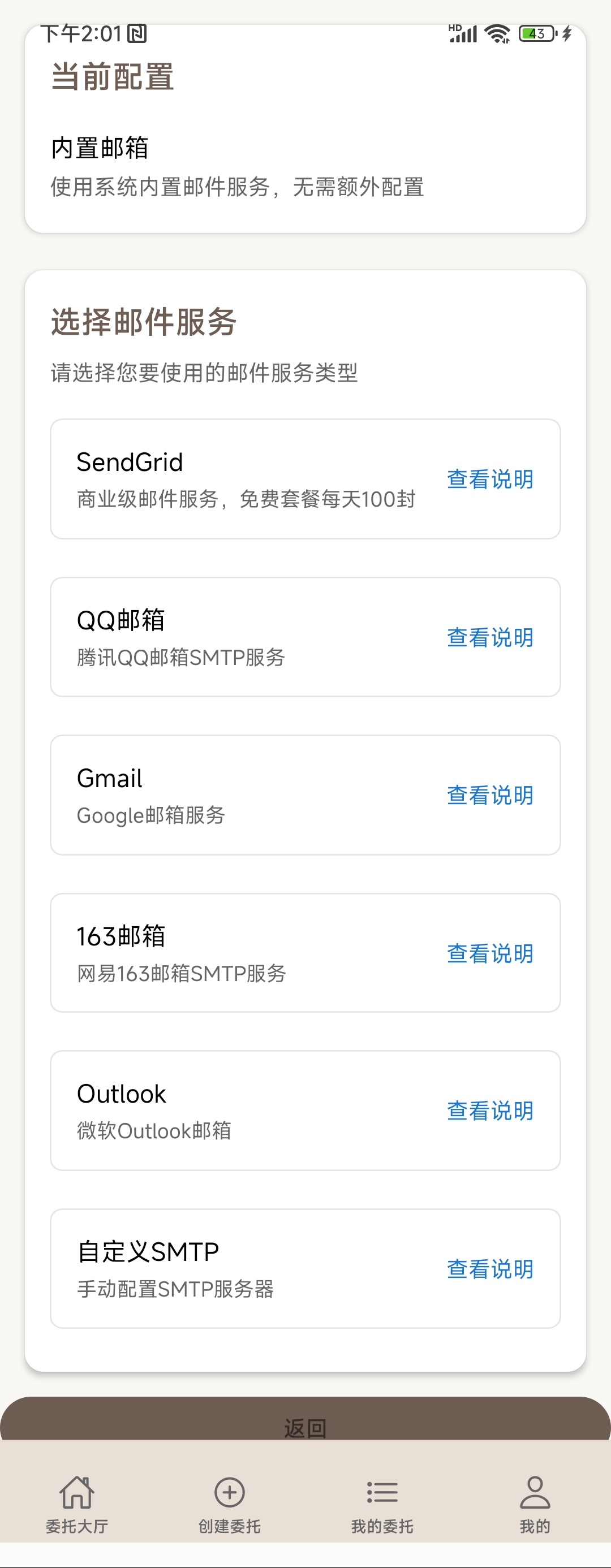Open 查看说明 for Outlook
The image size is (611, 1568).
point(490,1112)
